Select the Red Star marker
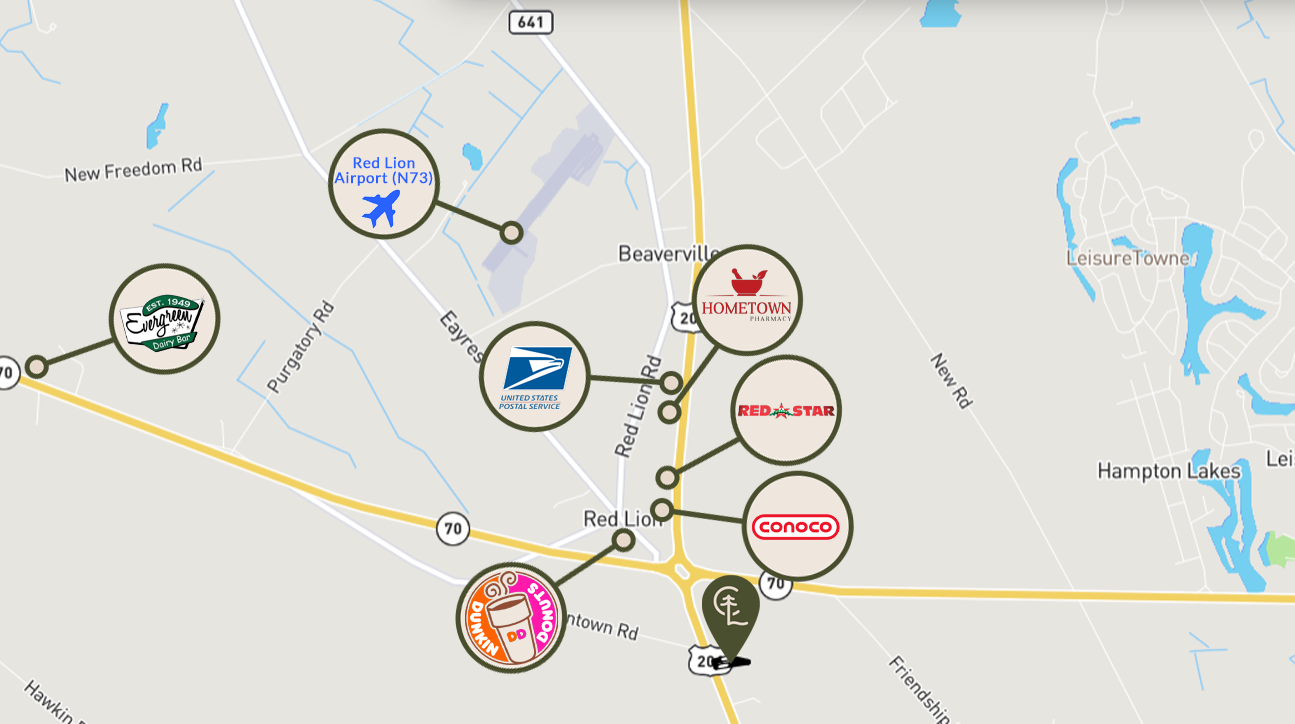The height and width of the screenshot is (724, 1295). [786, 410]
